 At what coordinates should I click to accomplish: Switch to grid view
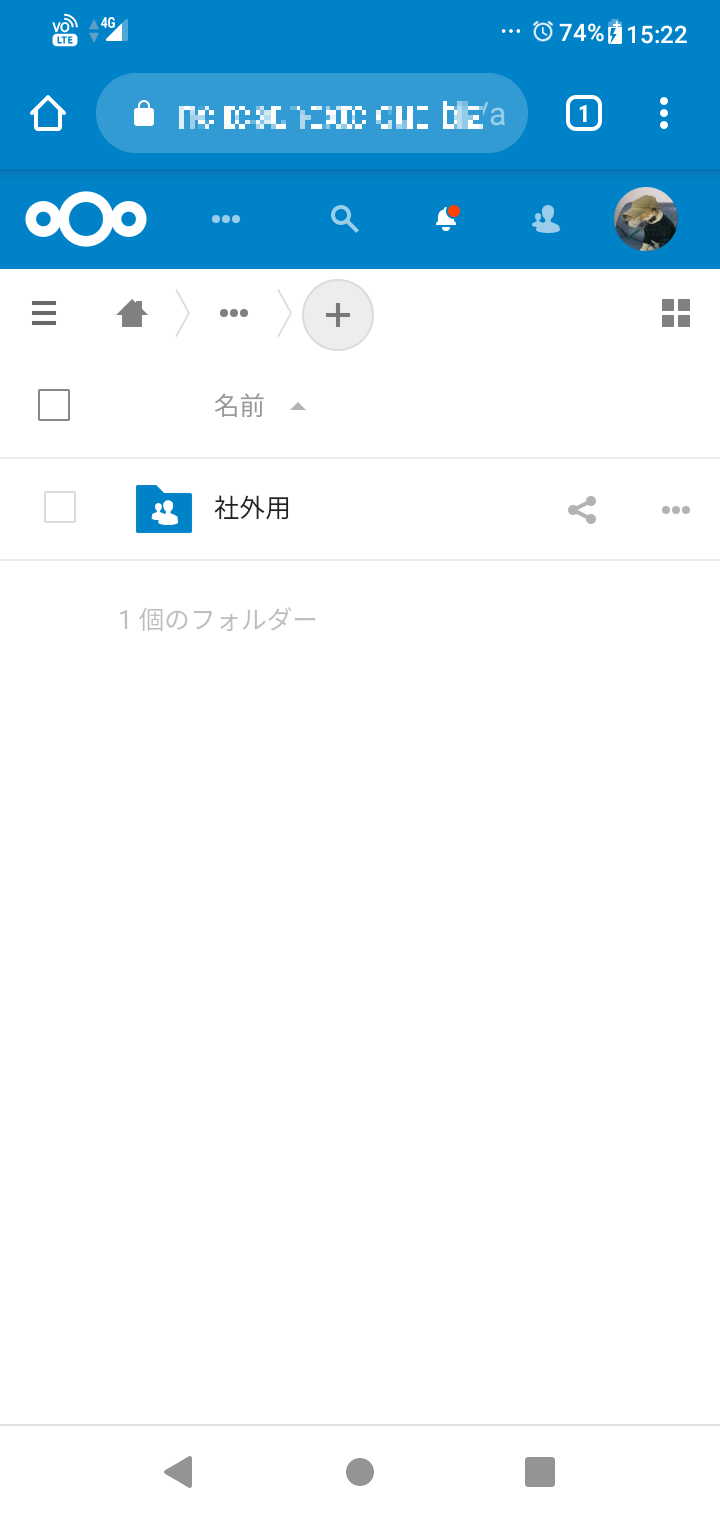coord(676,313)
